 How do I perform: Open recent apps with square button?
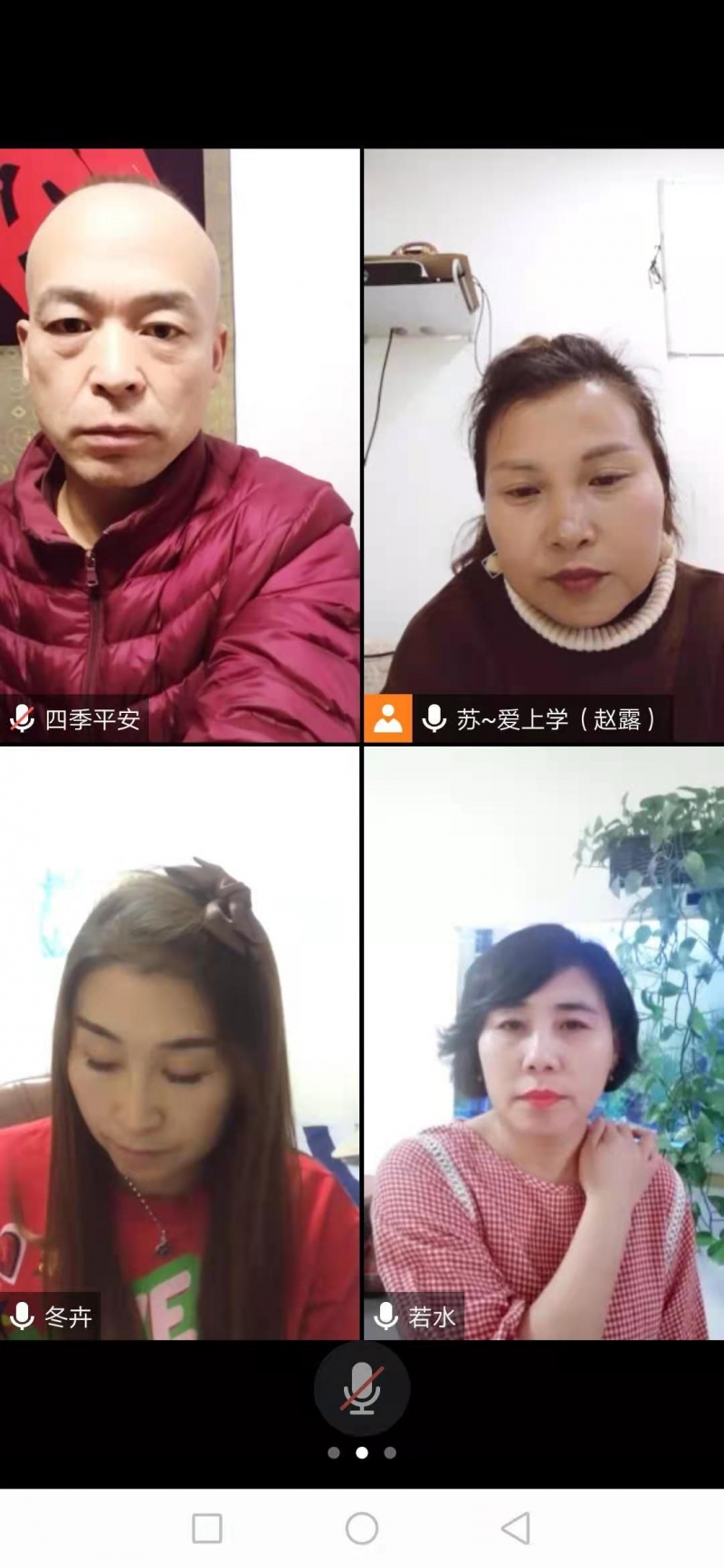pyautogui.click(x=207, y=1528)
